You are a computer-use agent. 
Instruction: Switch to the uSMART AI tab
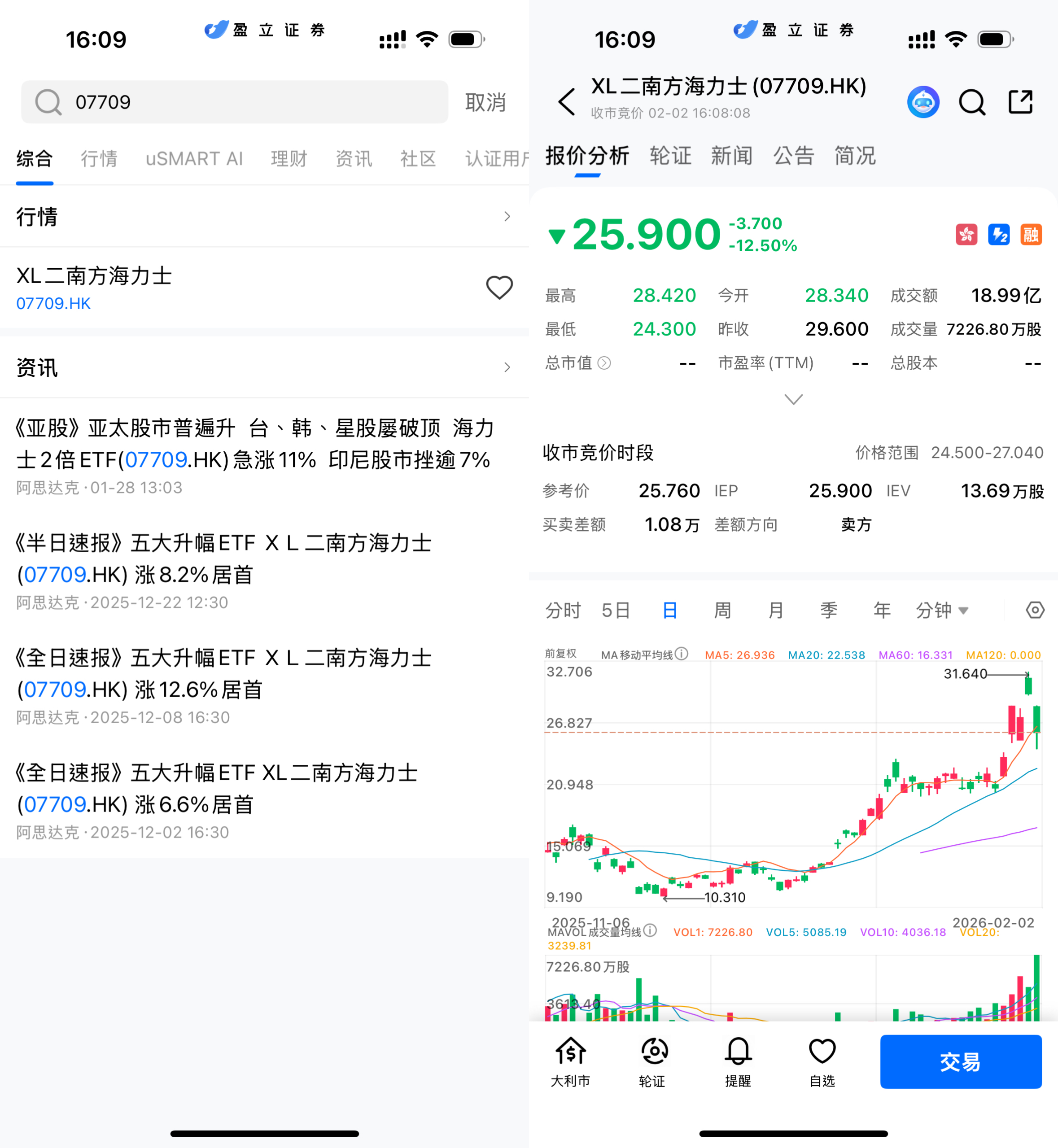click(194, 158)
